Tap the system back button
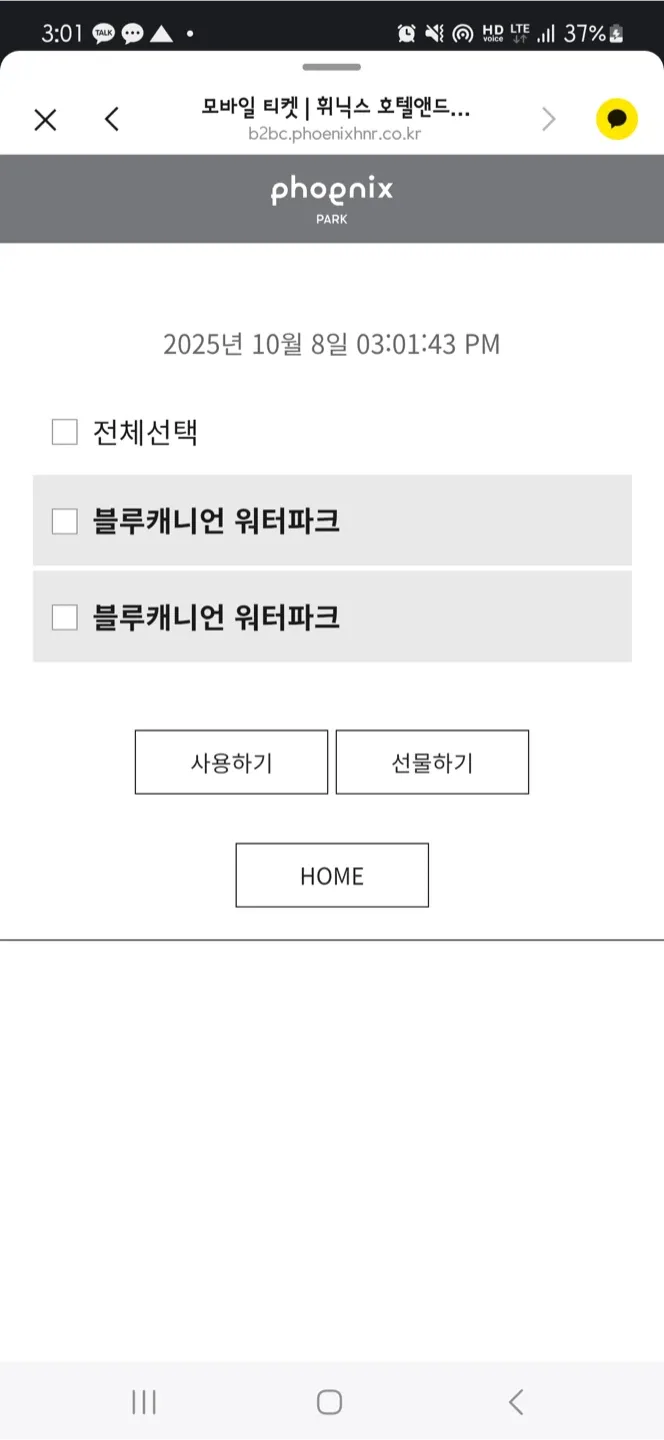Image resolution: width=664 pixels, height=1440 pixels. (x=516, y=1402)
